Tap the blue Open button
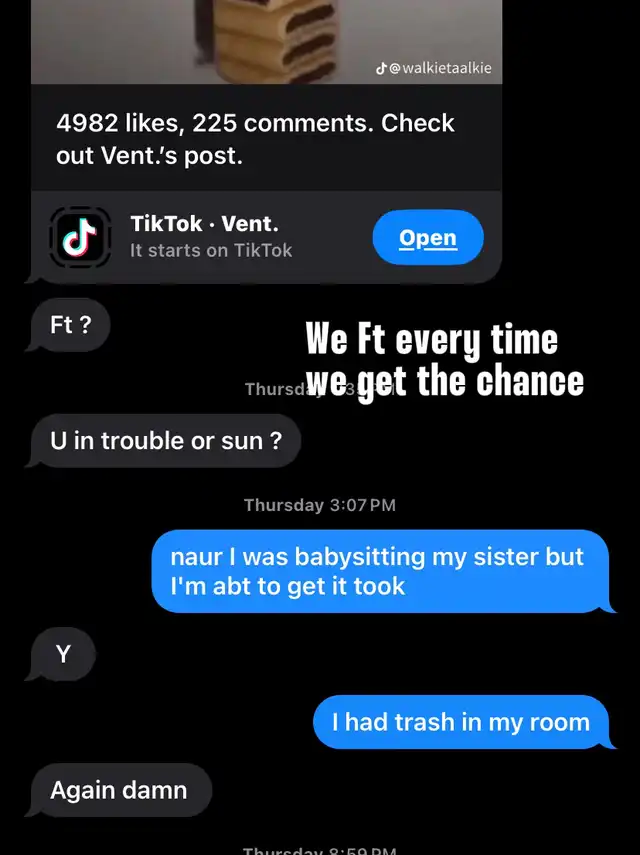Screen dimensions: 640x855 click(x=428, y=238)
